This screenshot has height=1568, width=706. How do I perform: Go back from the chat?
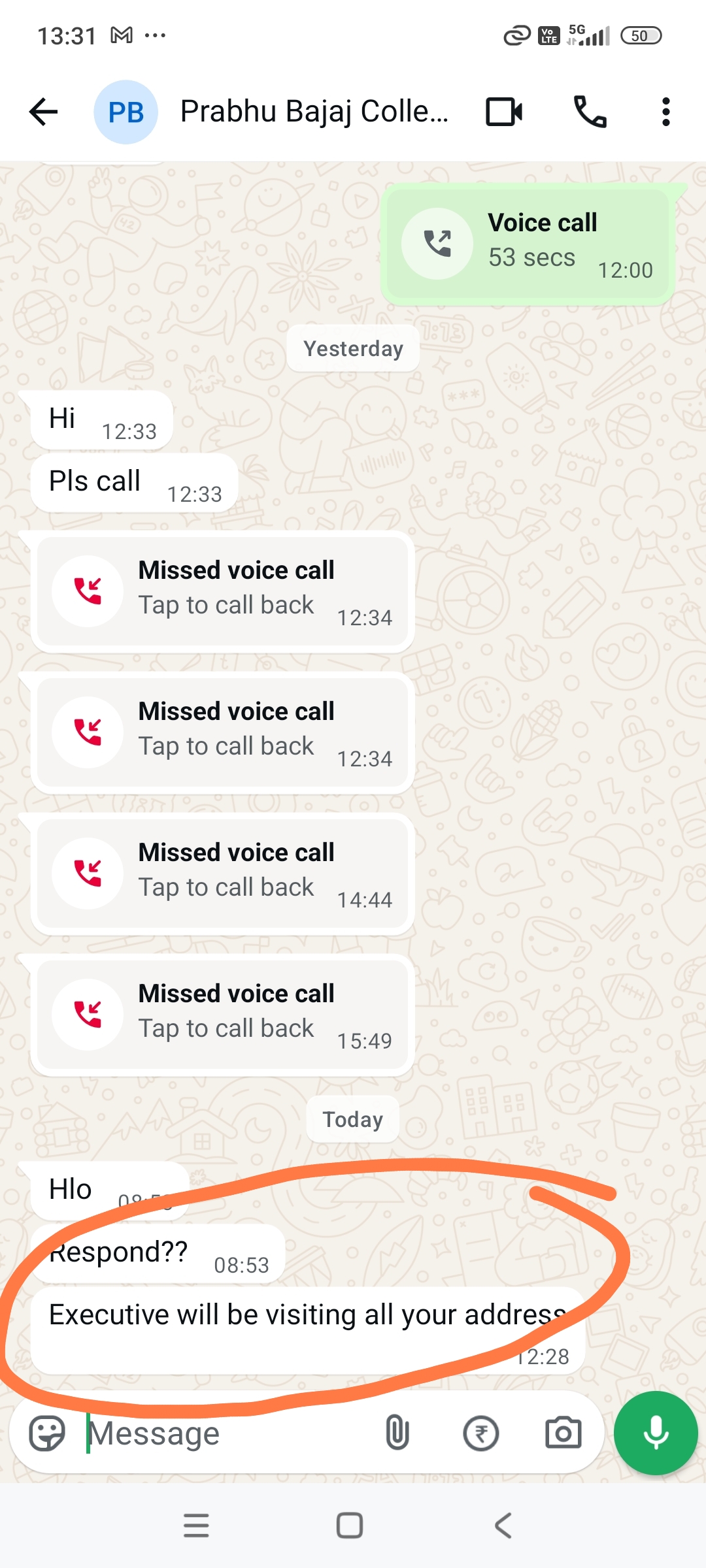44,112
